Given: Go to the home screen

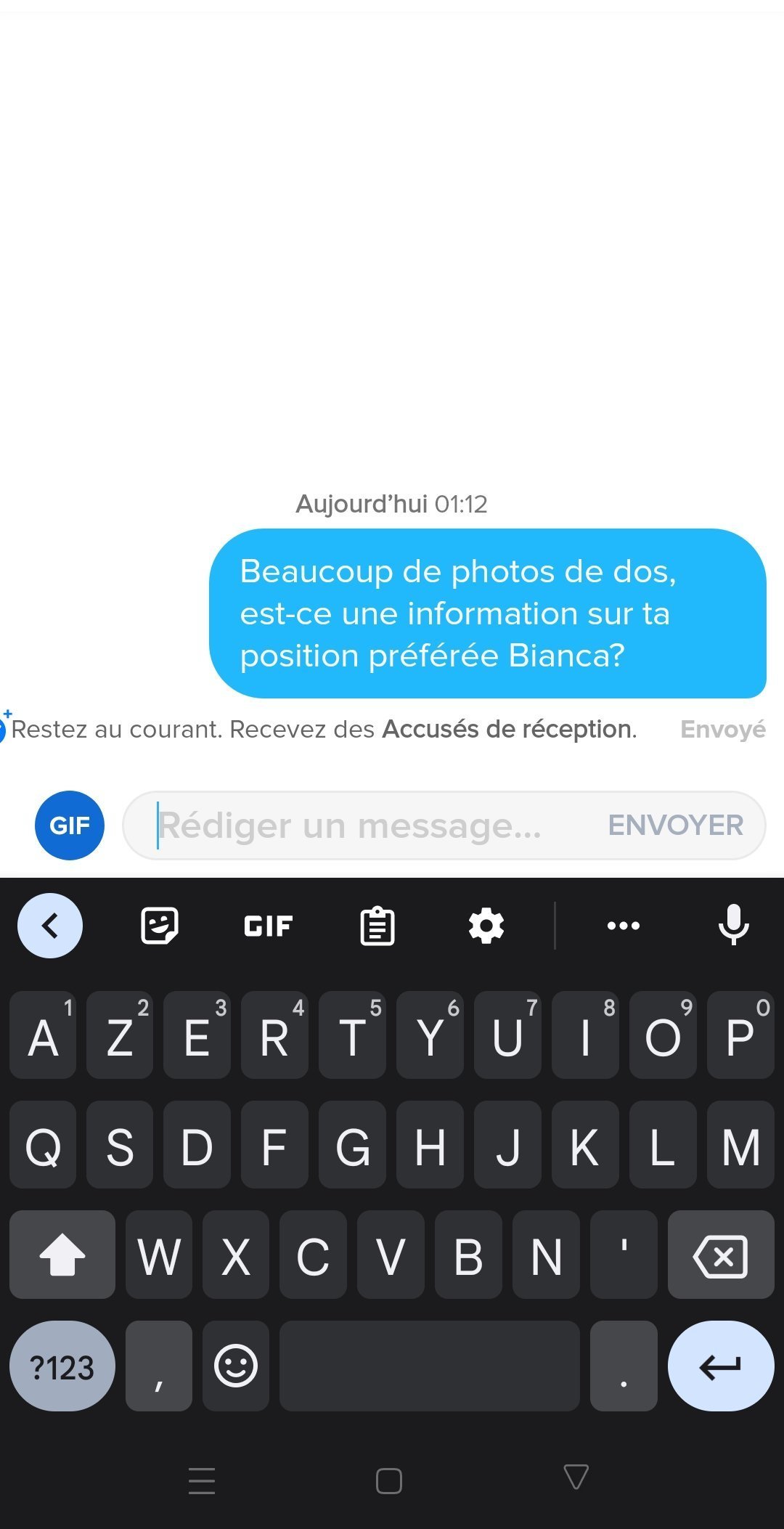Looking at the screenshot, I should tap(389, 1481).
